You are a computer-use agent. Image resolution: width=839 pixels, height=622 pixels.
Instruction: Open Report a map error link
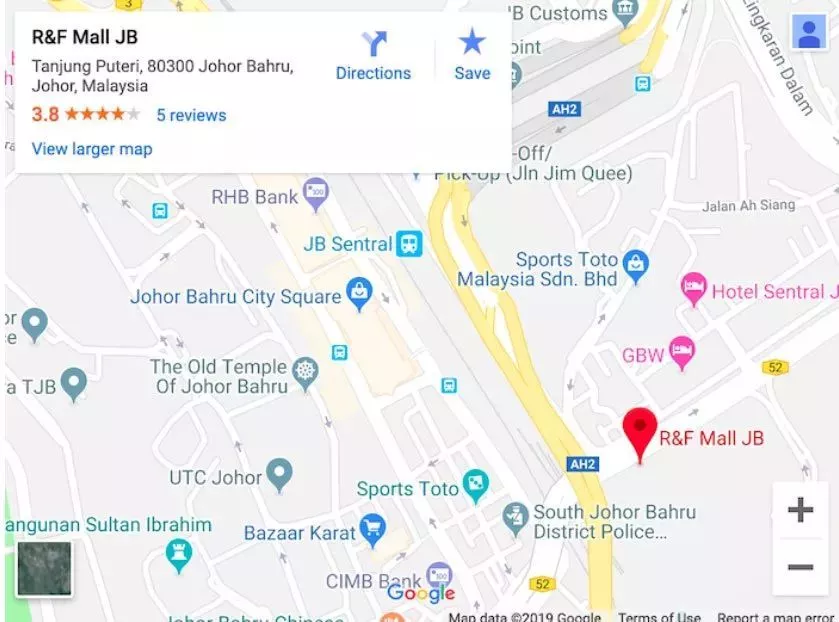pyautogui.click(x=776, y=617)
